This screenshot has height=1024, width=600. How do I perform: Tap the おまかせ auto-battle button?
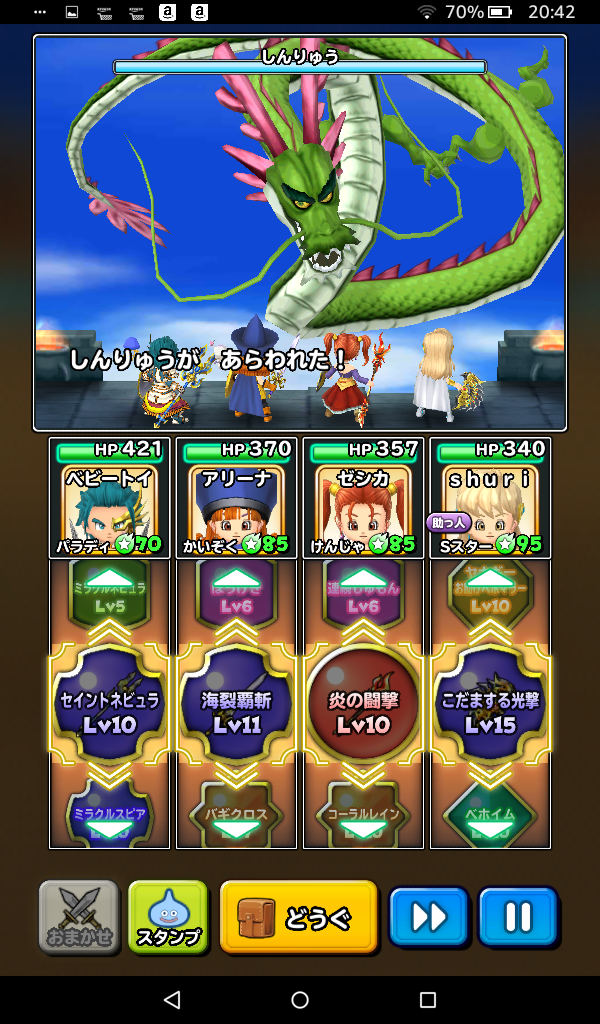pyautogui.click(x=79, y=917)
